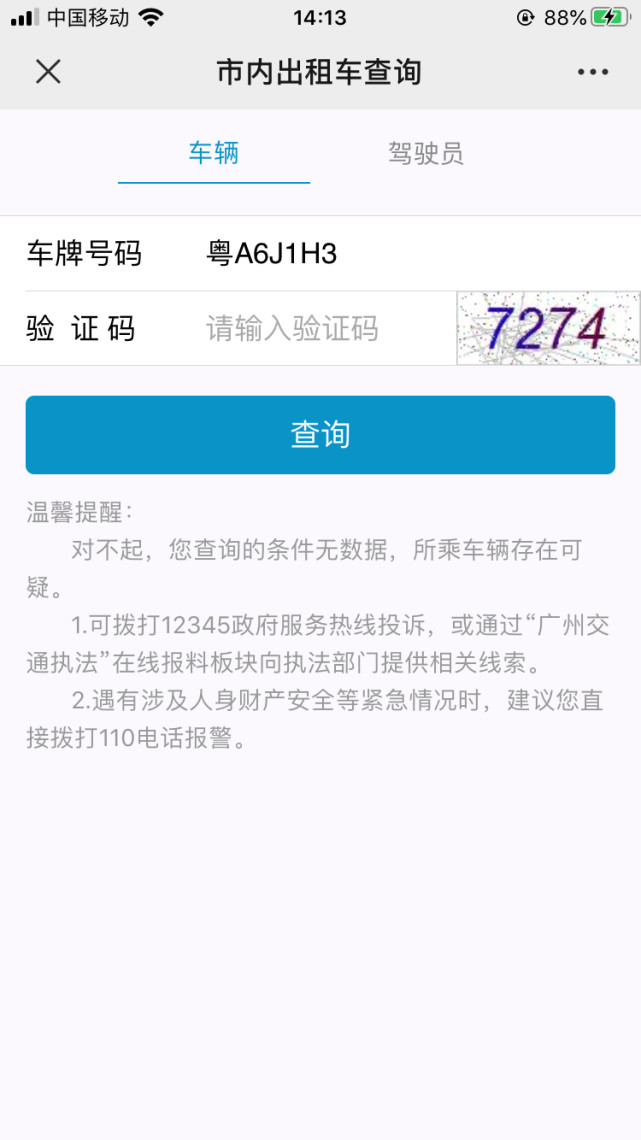The image size is (641, 1140).
Task: Tap the 验证码 input field
Action: pos(327,329)
